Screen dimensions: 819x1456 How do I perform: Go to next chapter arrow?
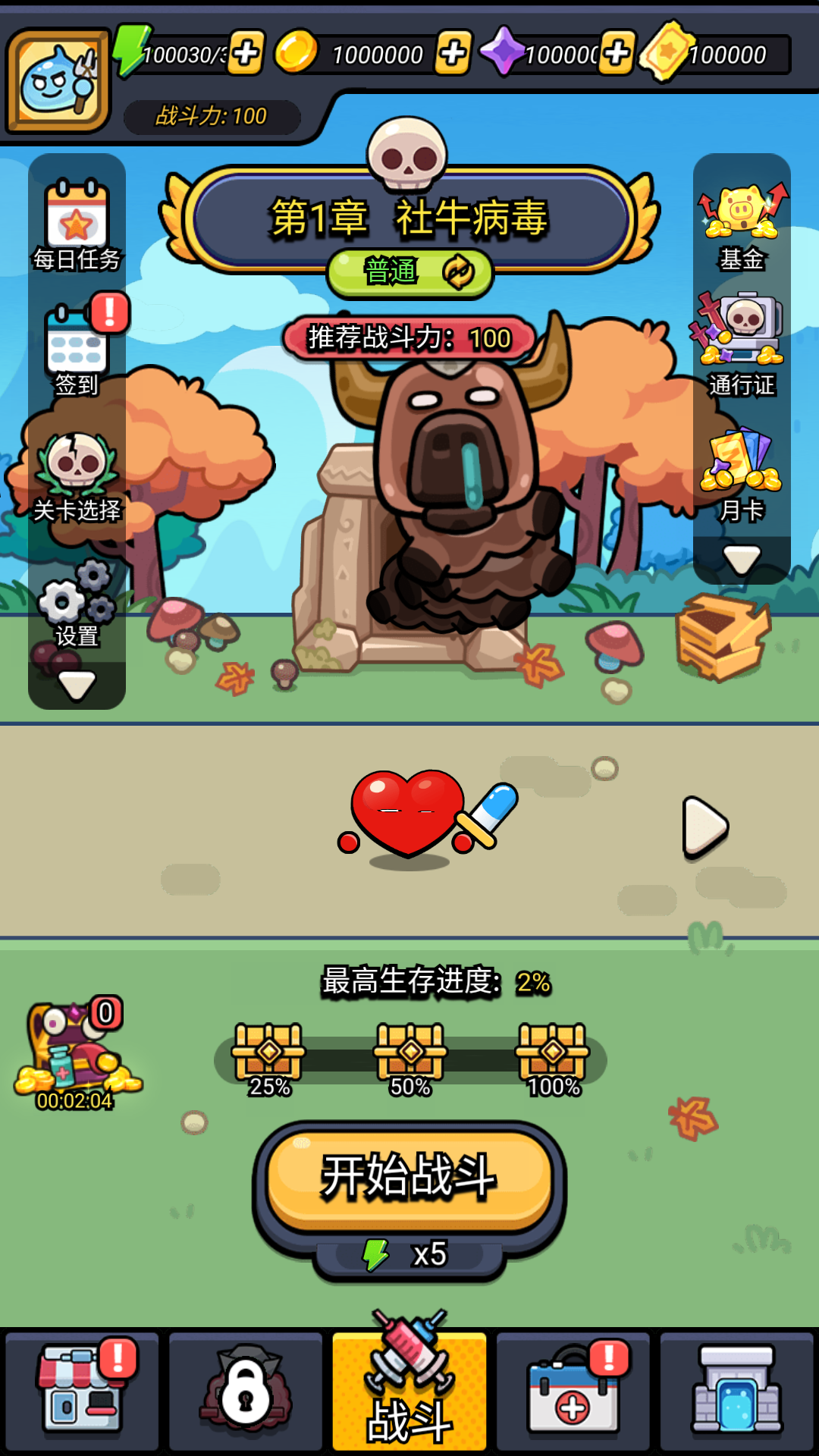click(704, 827)
